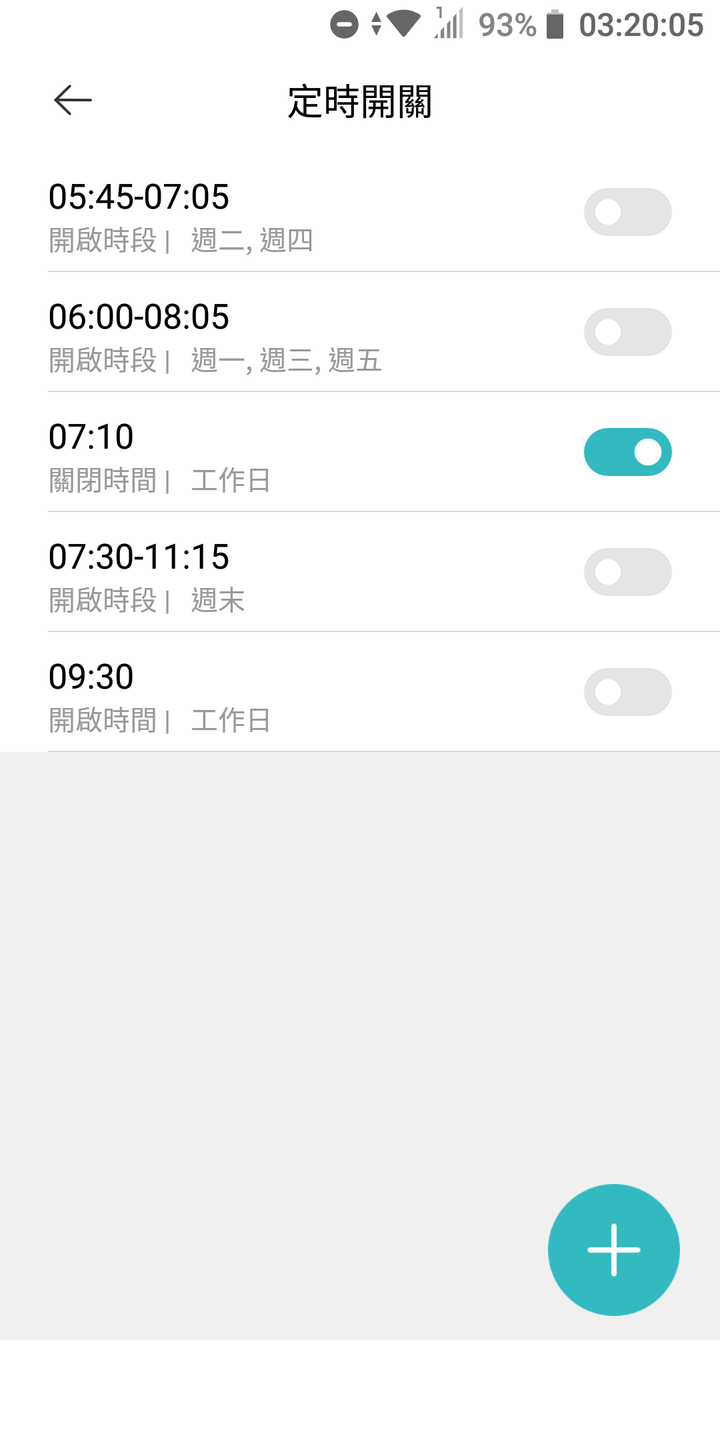Edit the 09:30 on-time entry
The height and width of the screenshot is (1440, 720).
coord(300,692)
